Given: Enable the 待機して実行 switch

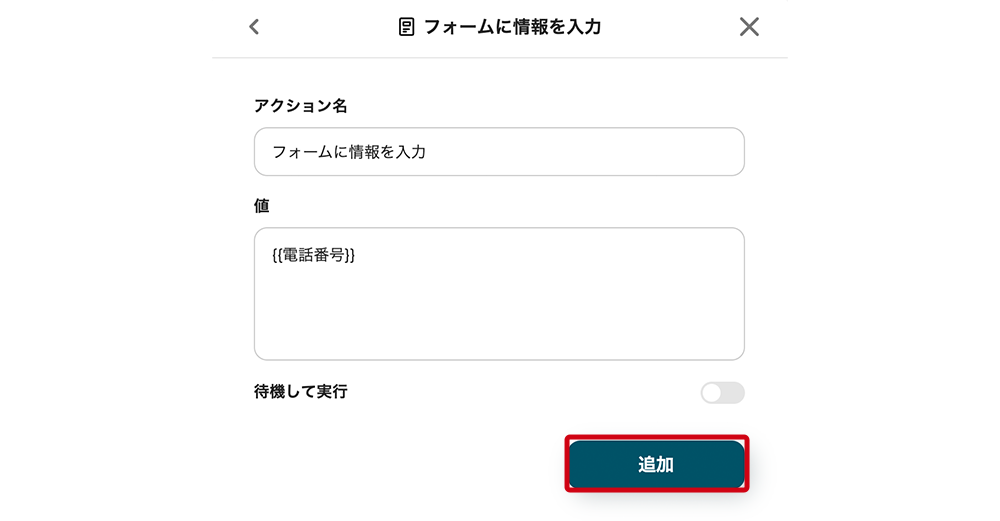Looking at the screenshot, I should [x=722, y=393].
